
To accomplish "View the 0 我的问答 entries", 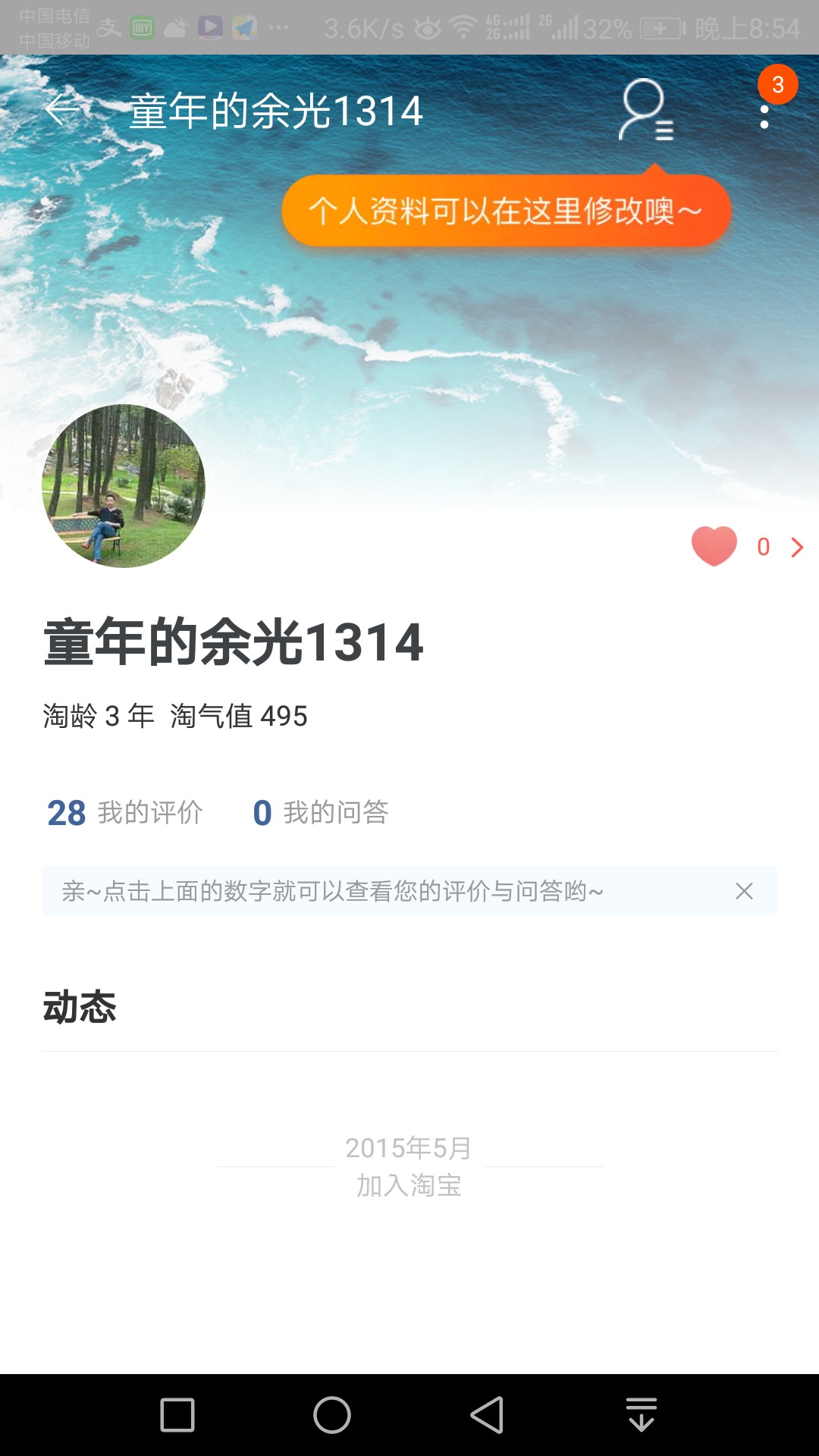I will click(321, 812).
